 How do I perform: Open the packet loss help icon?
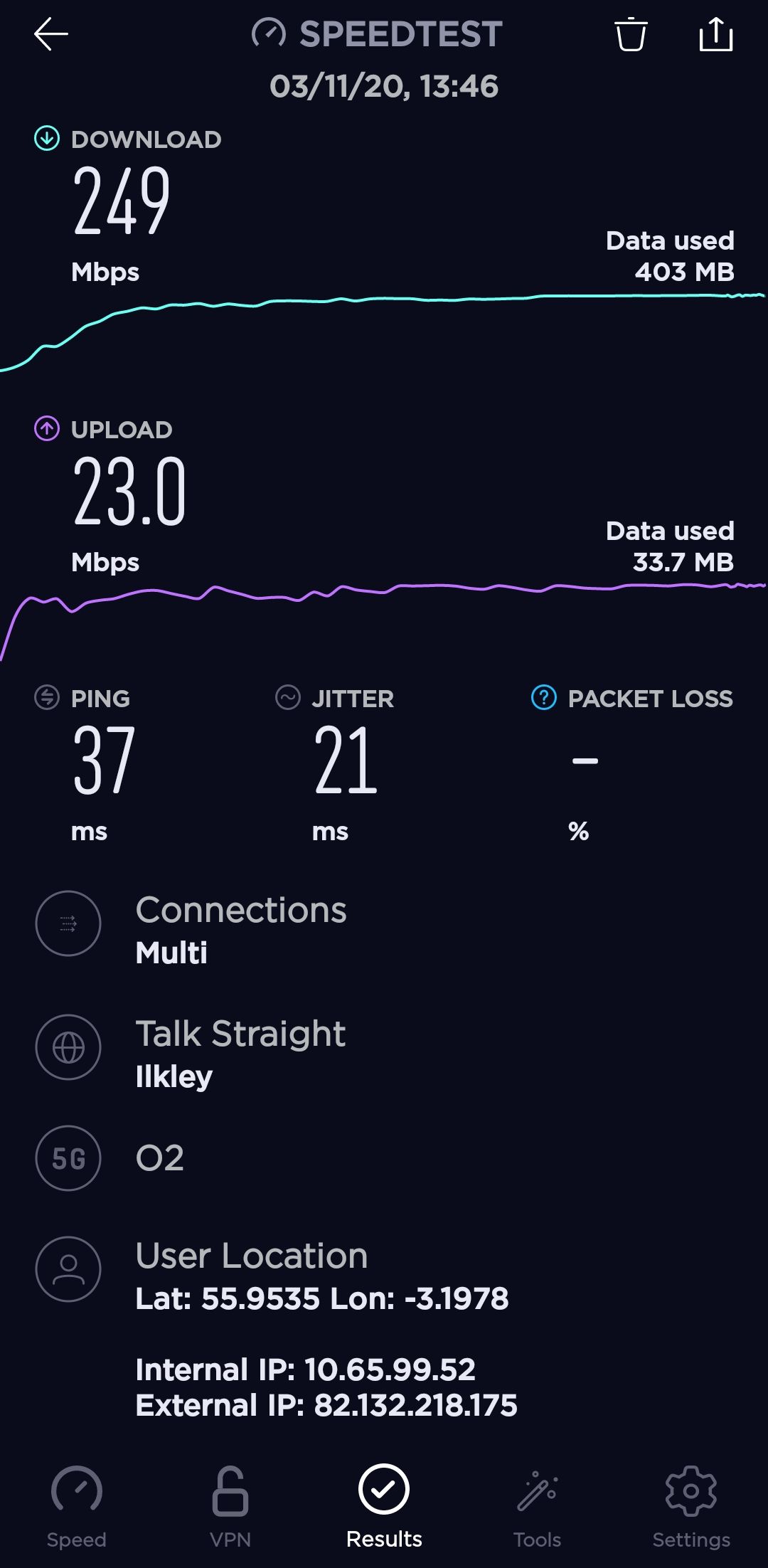point(544,698)
